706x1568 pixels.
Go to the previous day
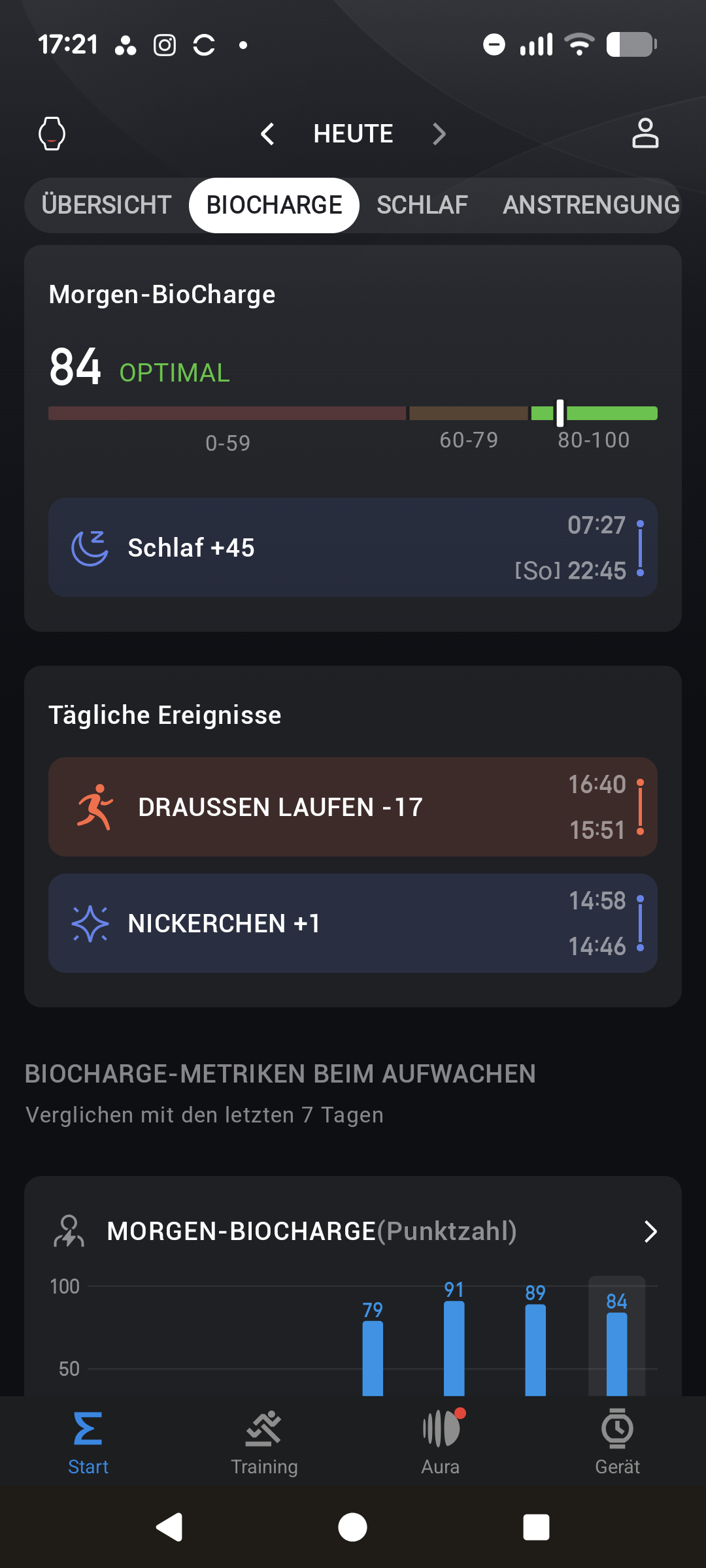pos(267,134)
